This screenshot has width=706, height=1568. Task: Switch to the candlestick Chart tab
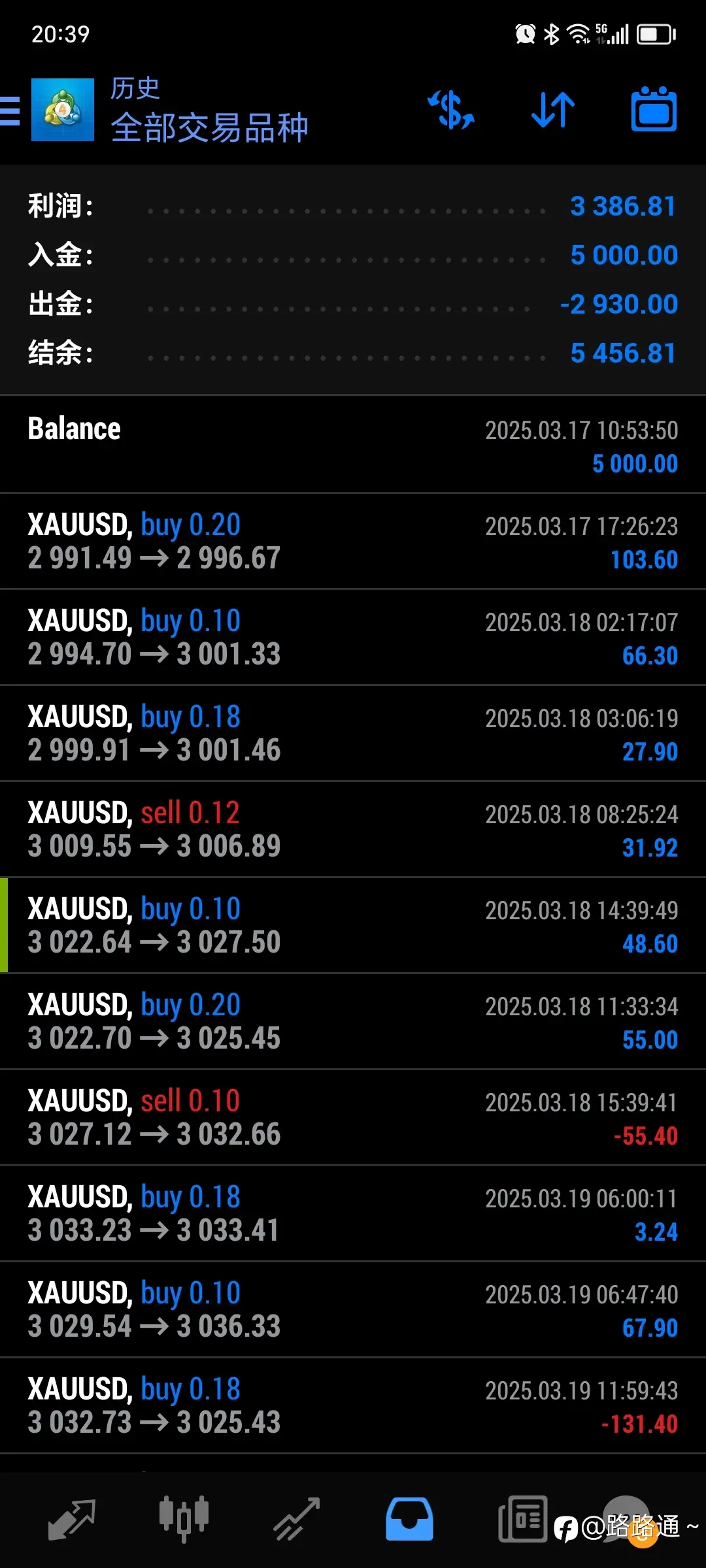tap(184, 1519)
